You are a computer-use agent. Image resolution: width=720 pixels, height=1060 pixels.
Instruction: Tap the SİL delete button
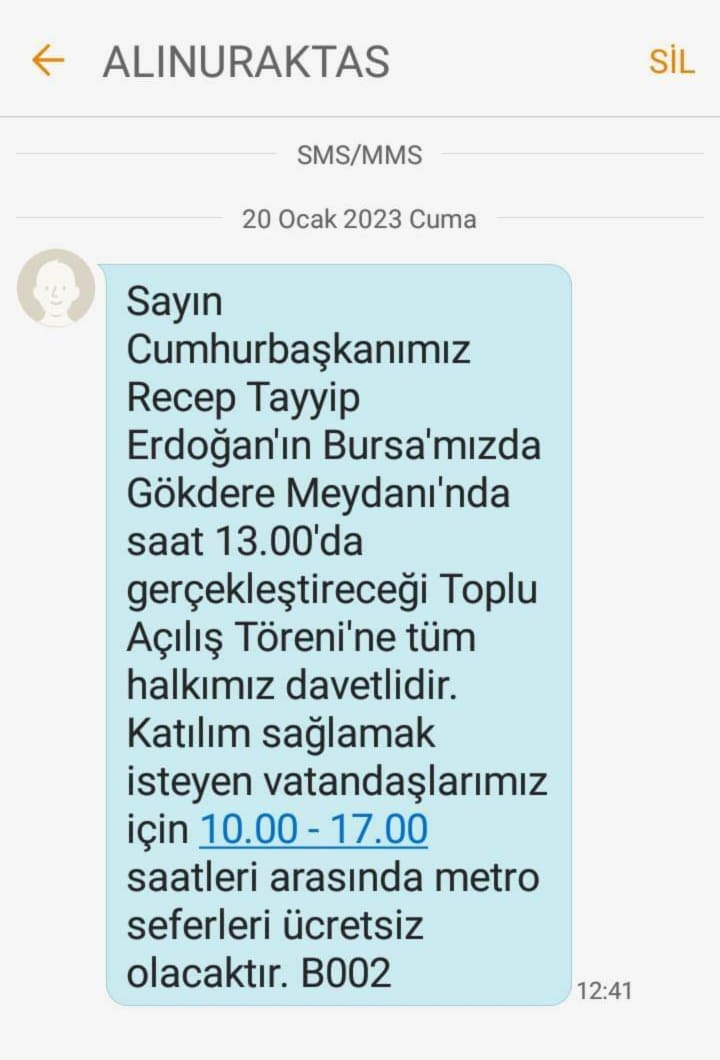pos(671,61)
